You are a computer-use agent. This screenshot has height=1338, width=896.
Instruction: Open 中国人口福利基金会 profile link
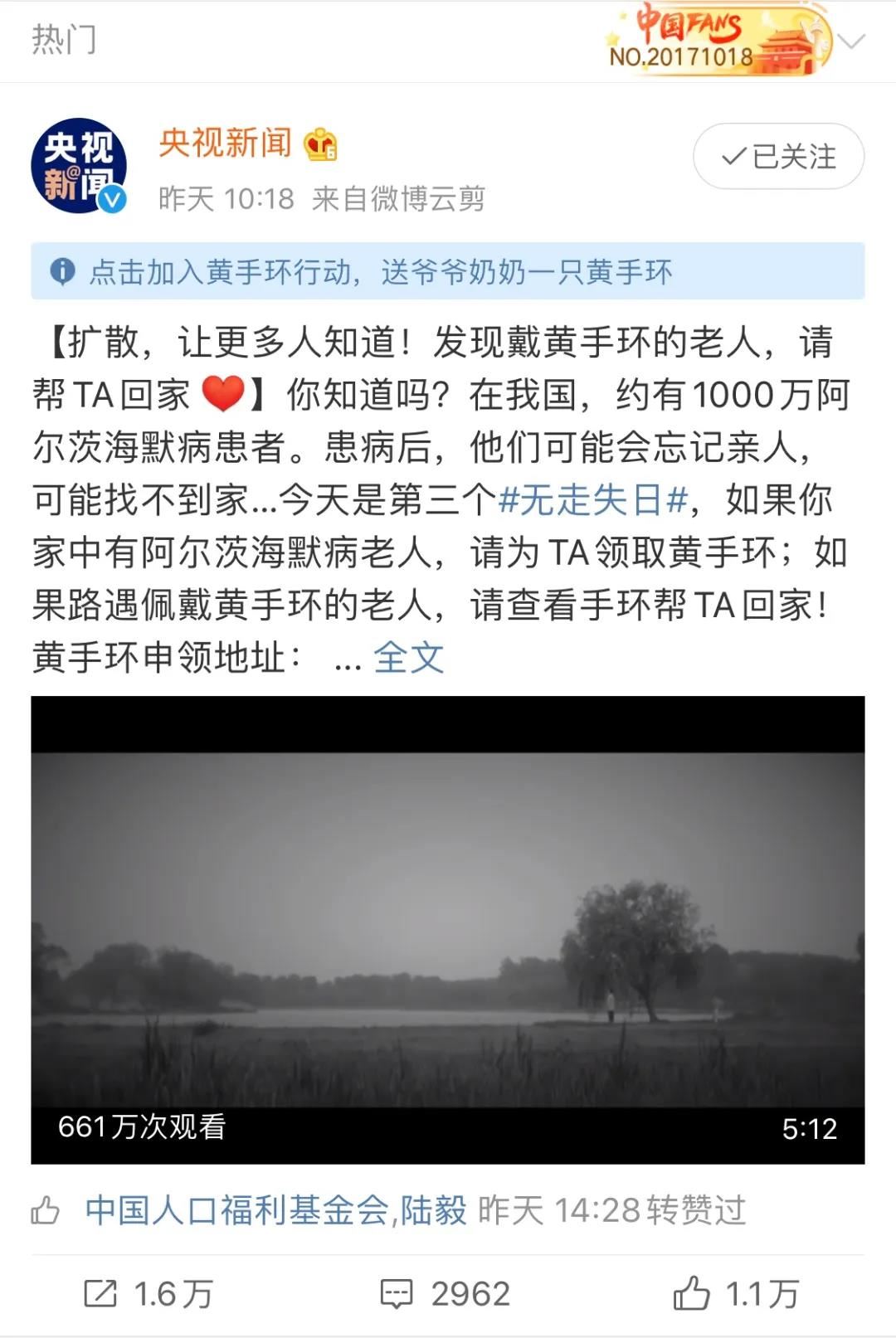click(x=236, y=1210)
